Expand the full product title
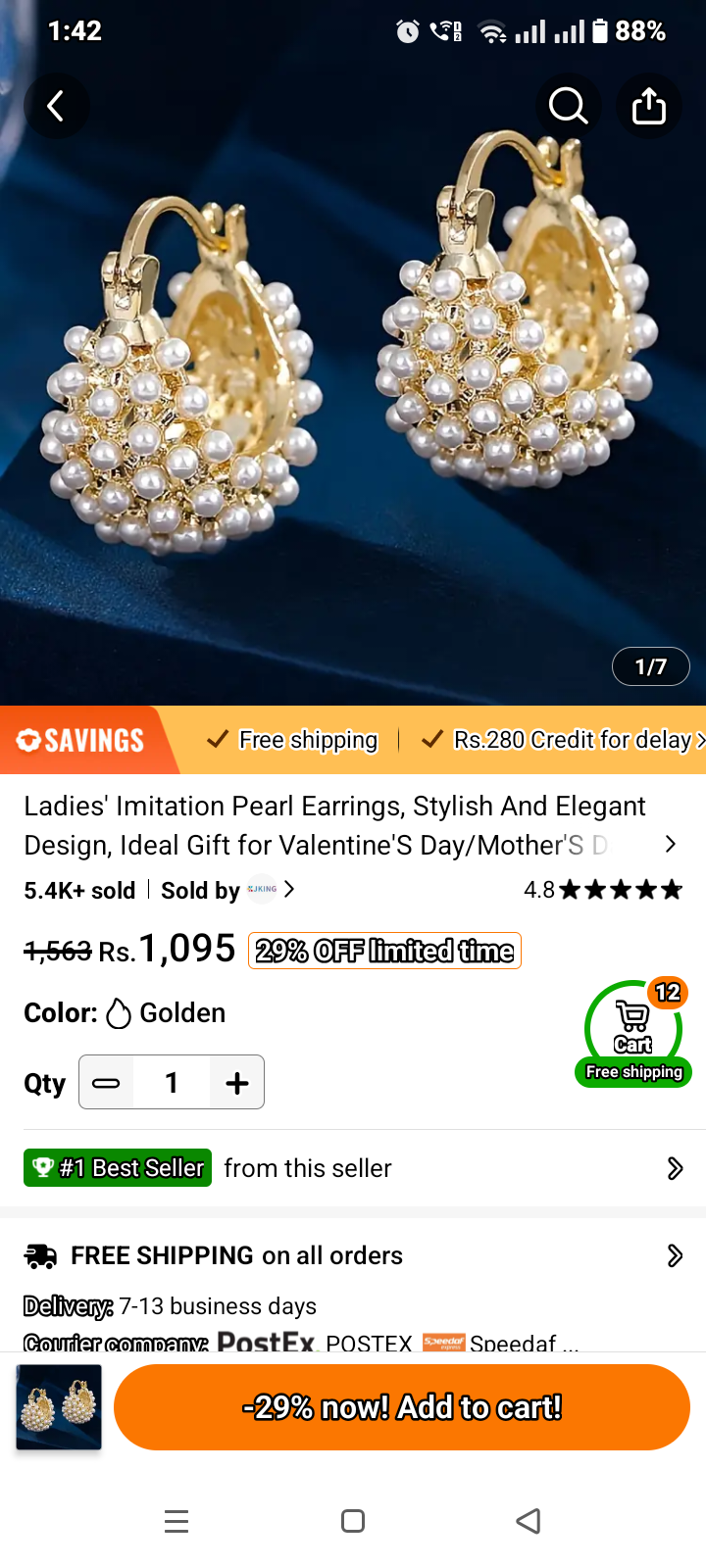Viewport: 706px width, 1568px height. pos(671,844)
